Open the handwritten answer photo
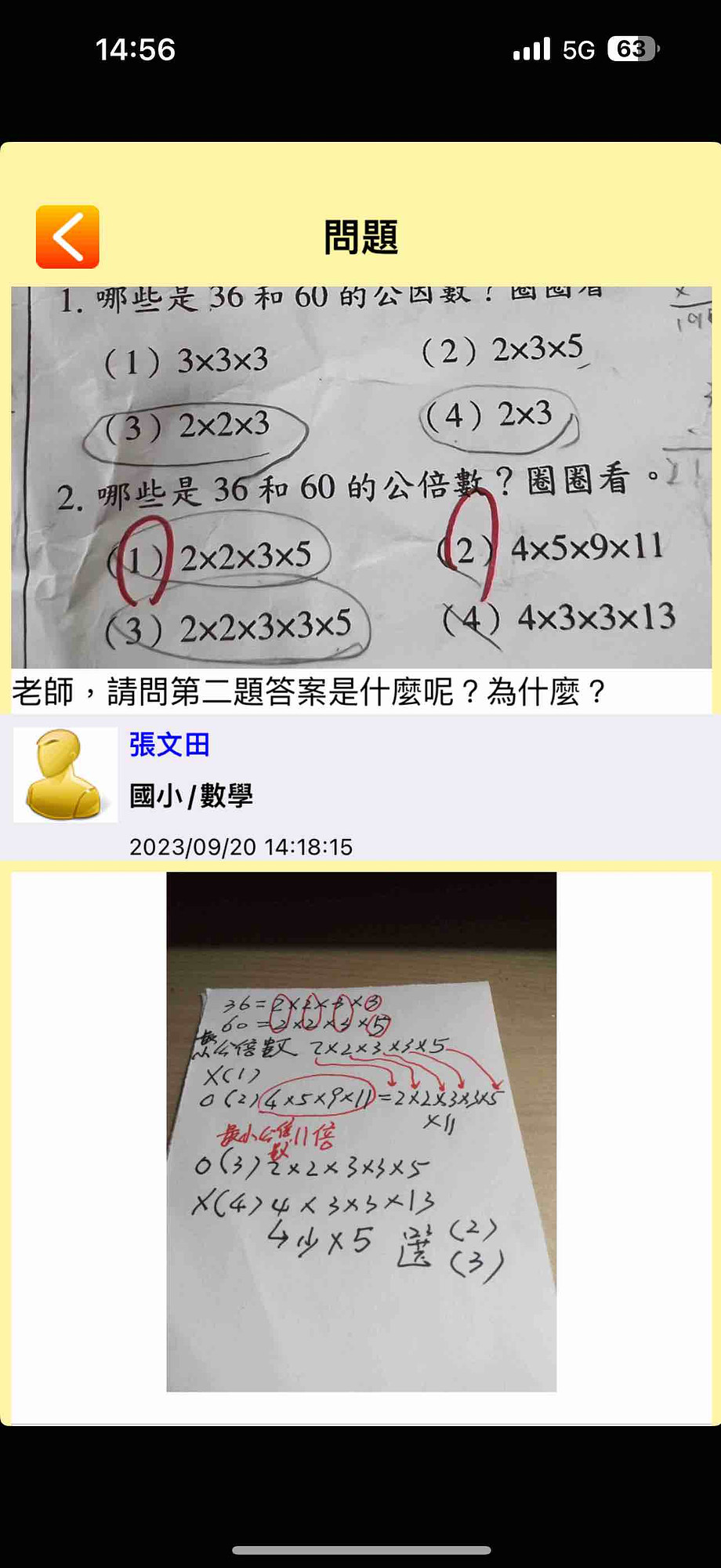Image resolution: width=721 pixels, height=1568 pixels. coord(361,1132)
